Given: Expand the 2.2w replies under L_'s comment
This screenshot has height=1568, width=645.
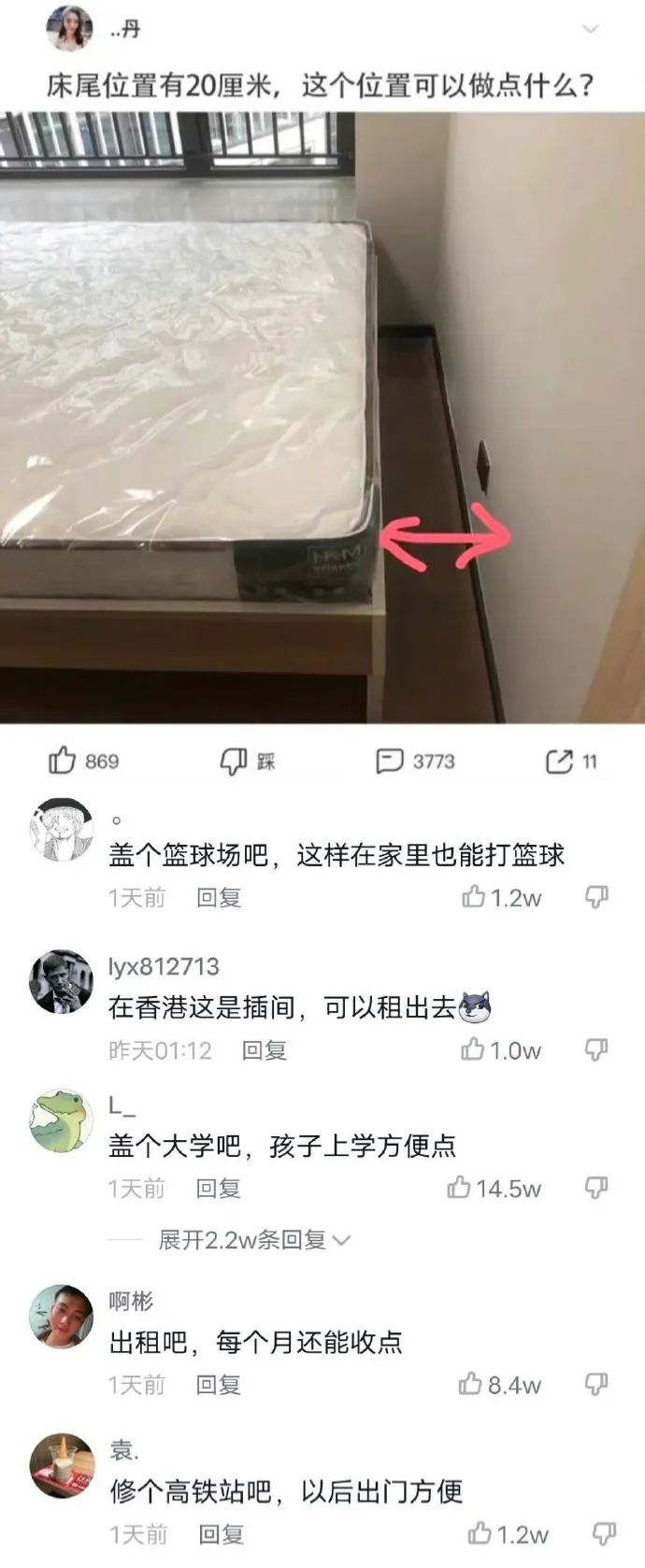Looking at the screenshot, I should 253,1240.
